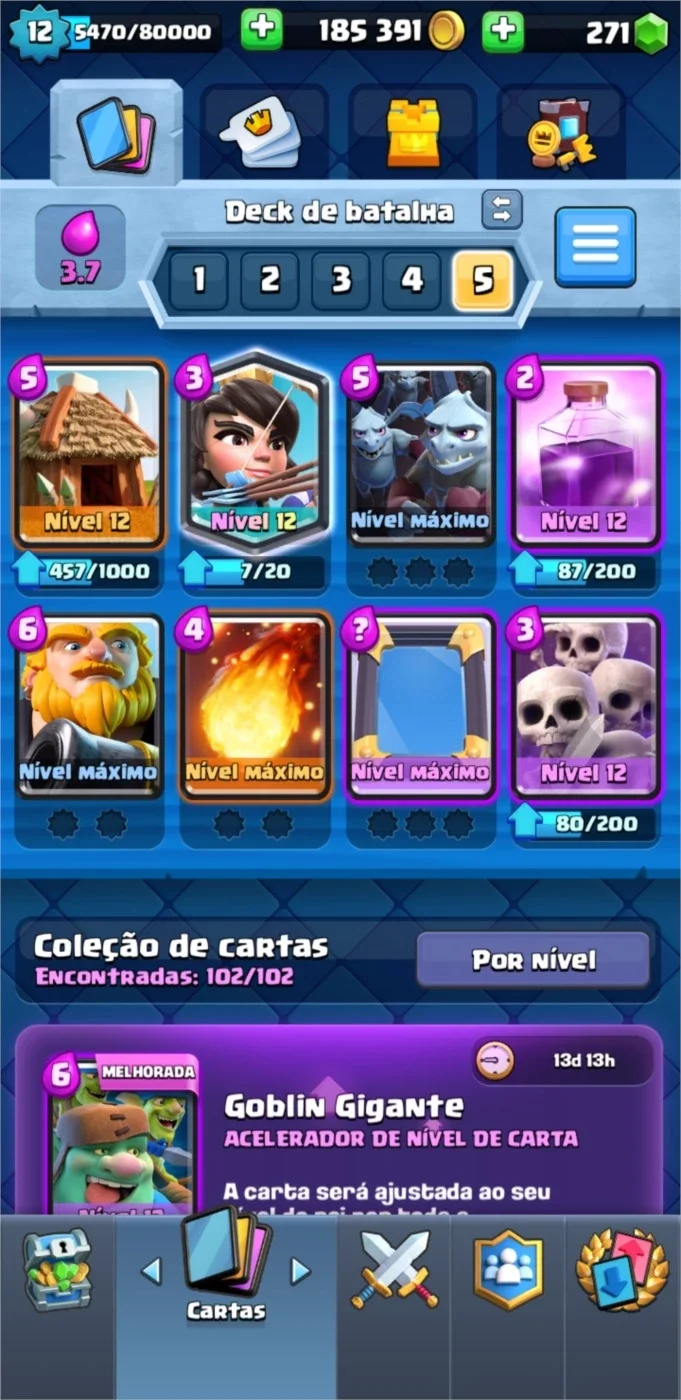This screenshot has width=681, height=1400.
Task: Open the Mirror card
Action: (x=420, y=705)
